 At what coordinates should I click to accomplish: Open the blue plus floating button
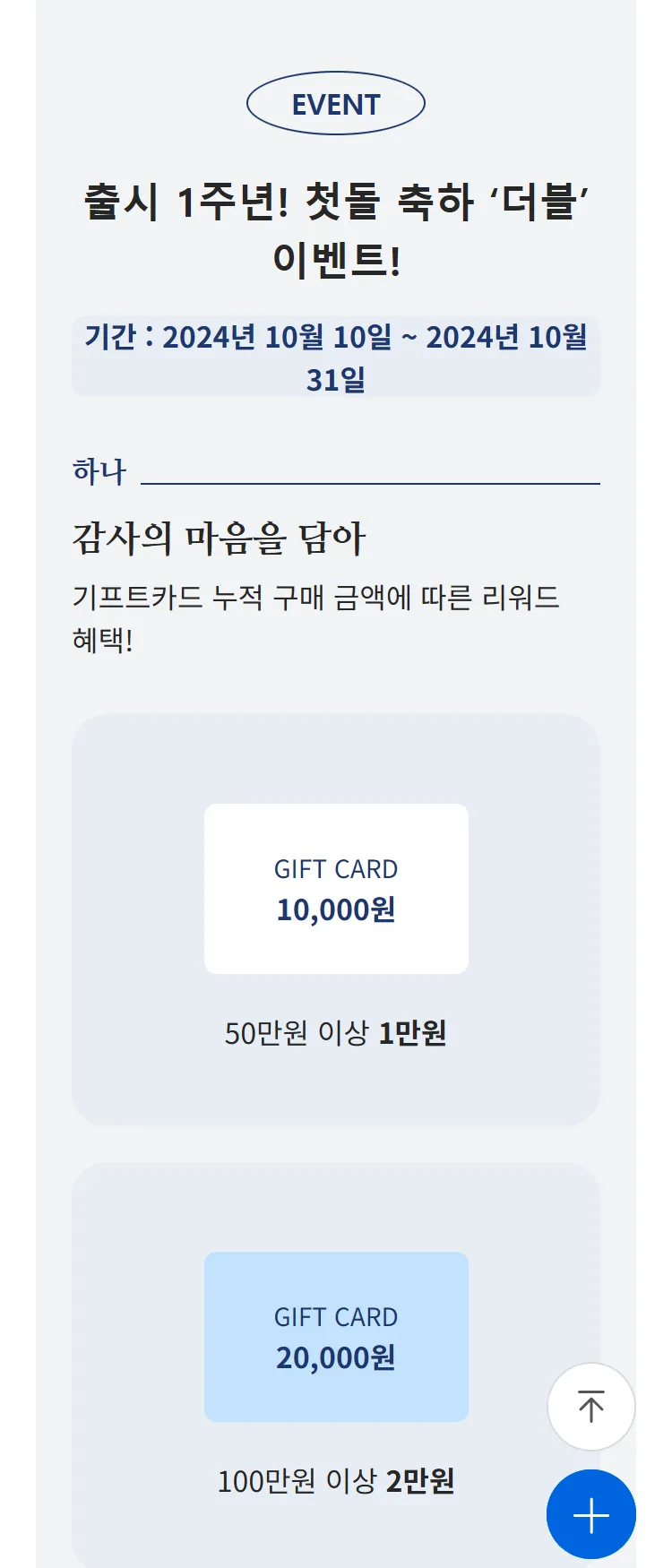coord(591,1515)
